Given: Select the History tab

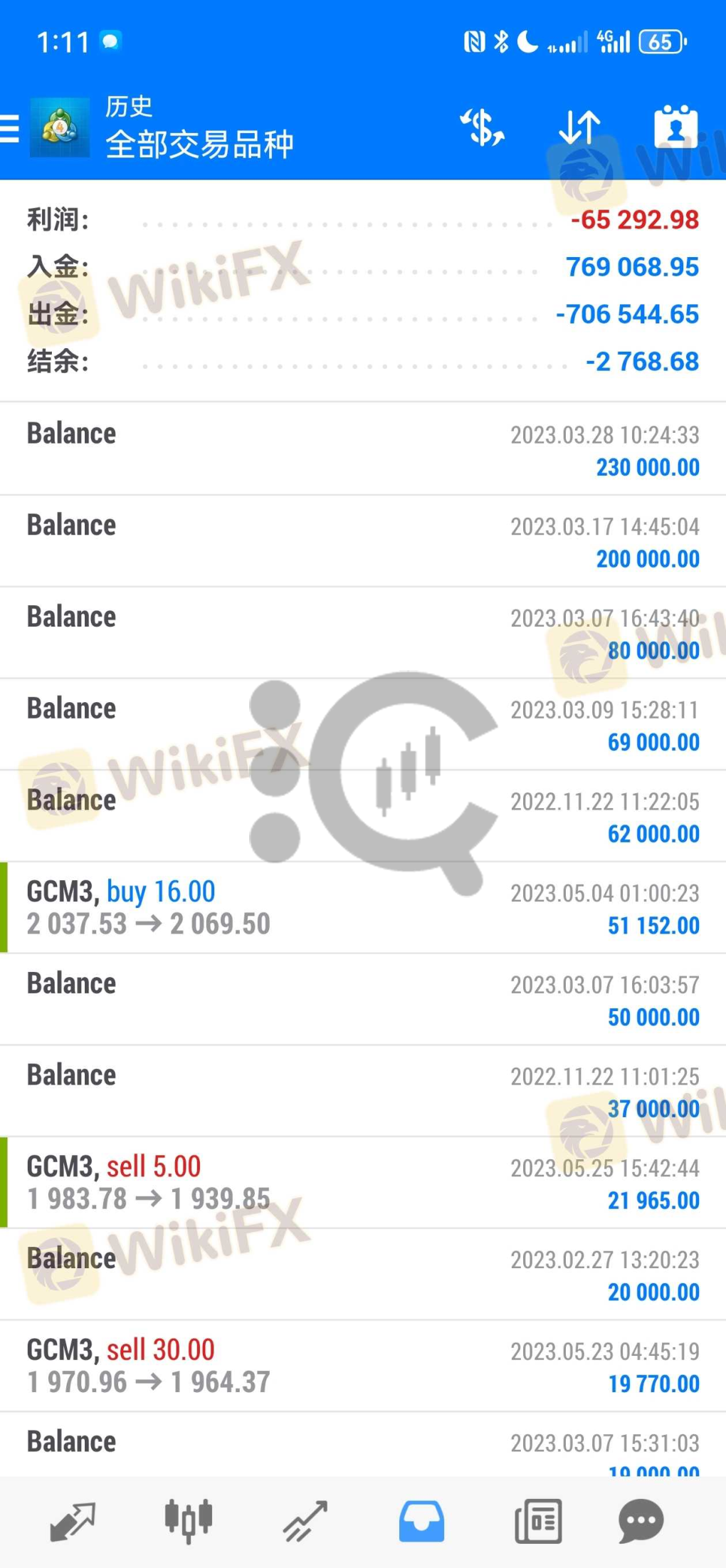Looking at the screenshot, I should point(421,1522).
